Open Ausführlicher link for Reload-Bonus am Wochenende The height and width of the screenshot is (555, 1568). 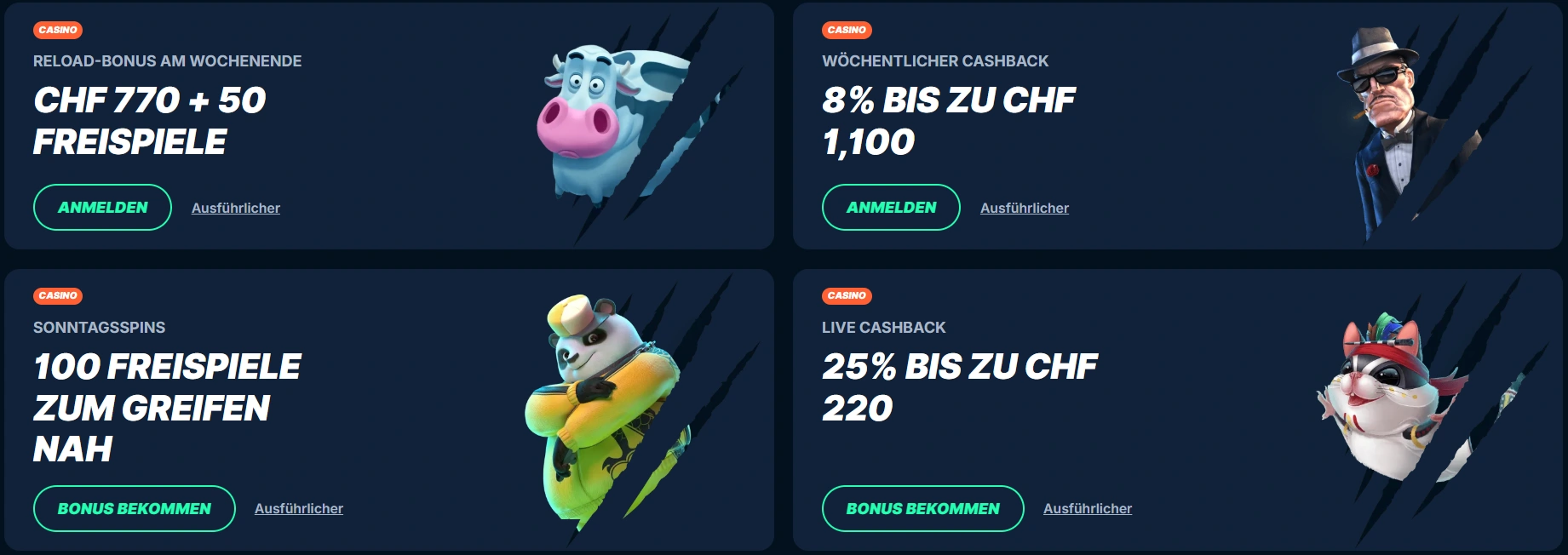click(235, 209)
